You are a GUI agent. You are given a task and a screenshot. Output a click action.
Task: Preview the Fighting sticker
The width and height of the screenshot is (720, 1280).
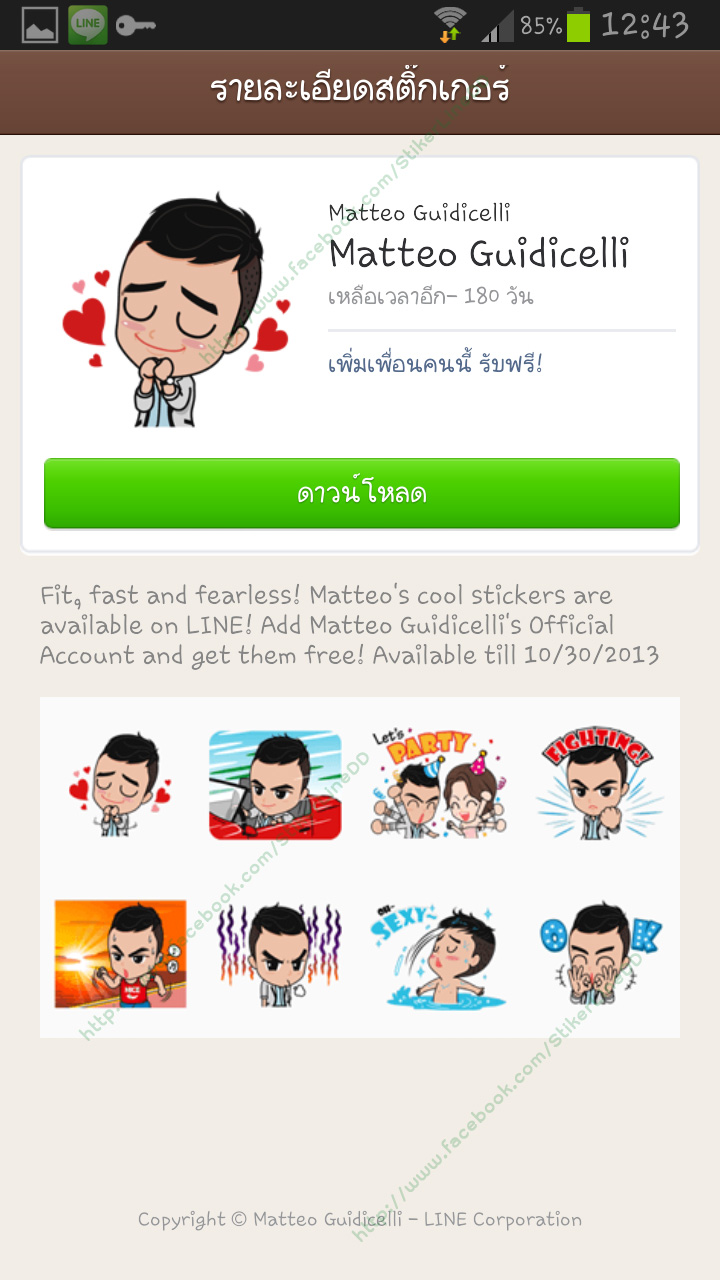(x=599, y=784)
